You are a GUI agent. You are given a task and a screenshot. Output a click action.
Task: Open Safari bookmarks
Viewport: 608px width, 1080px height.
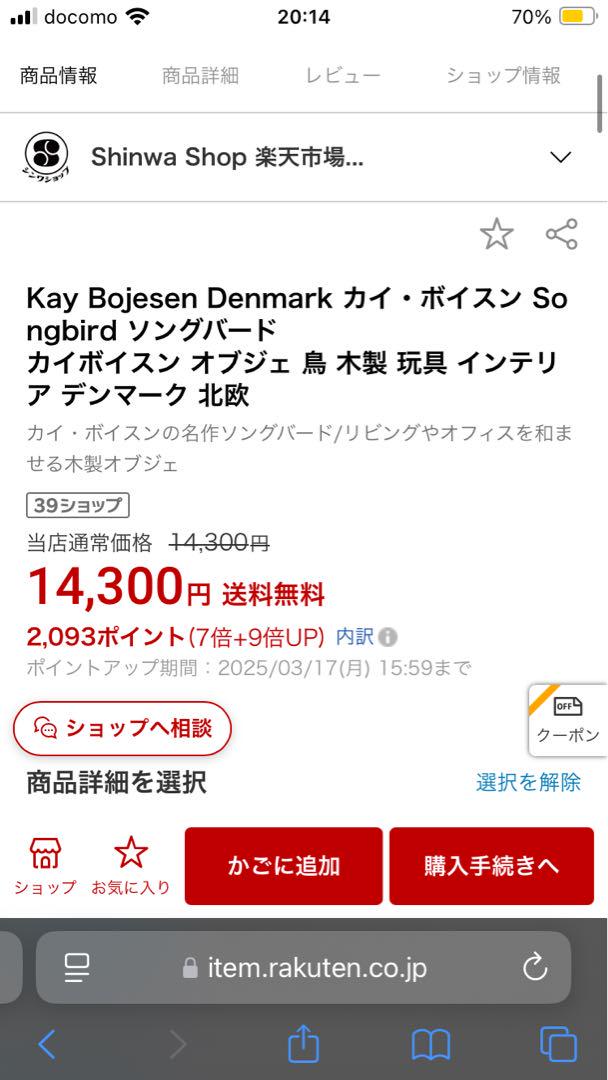pos(430,1045)
